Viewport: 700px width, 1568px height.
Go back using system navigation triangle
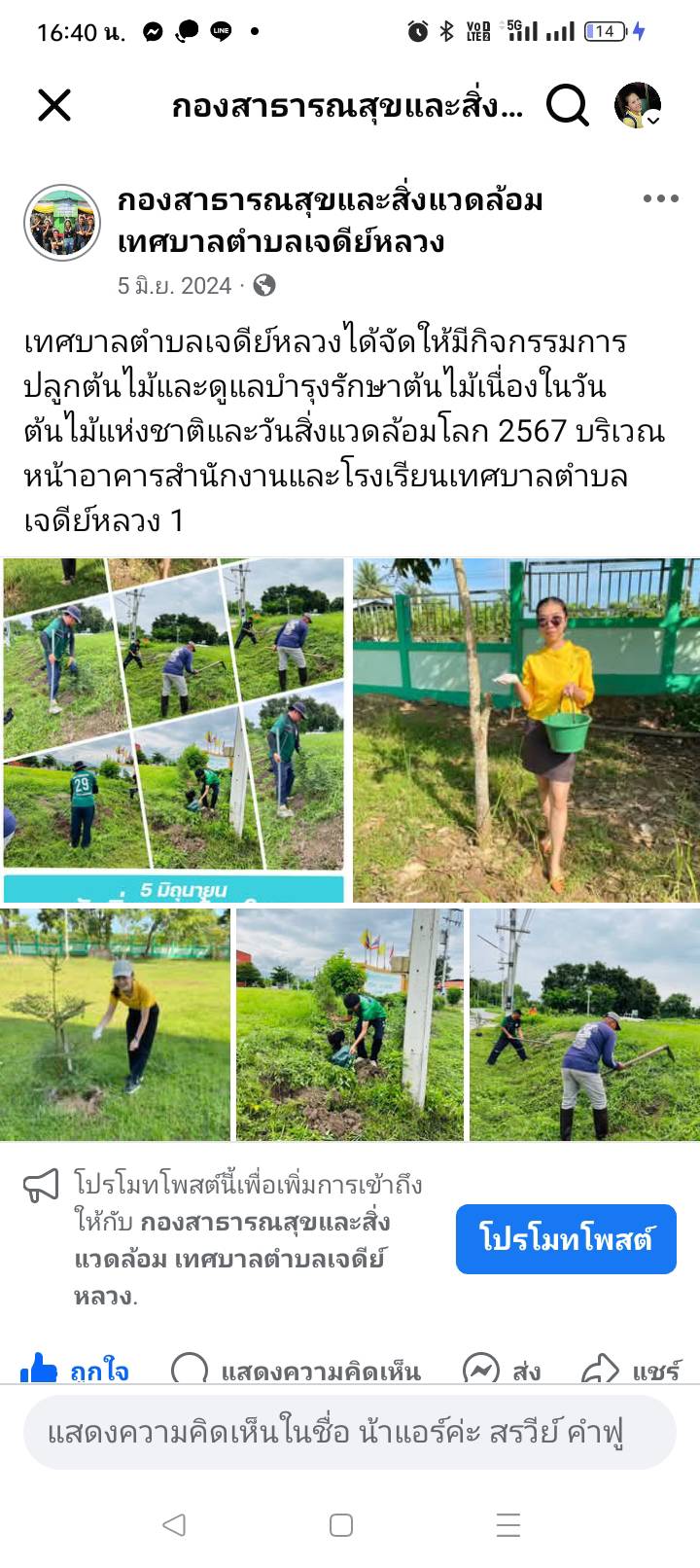point(174,1524)
